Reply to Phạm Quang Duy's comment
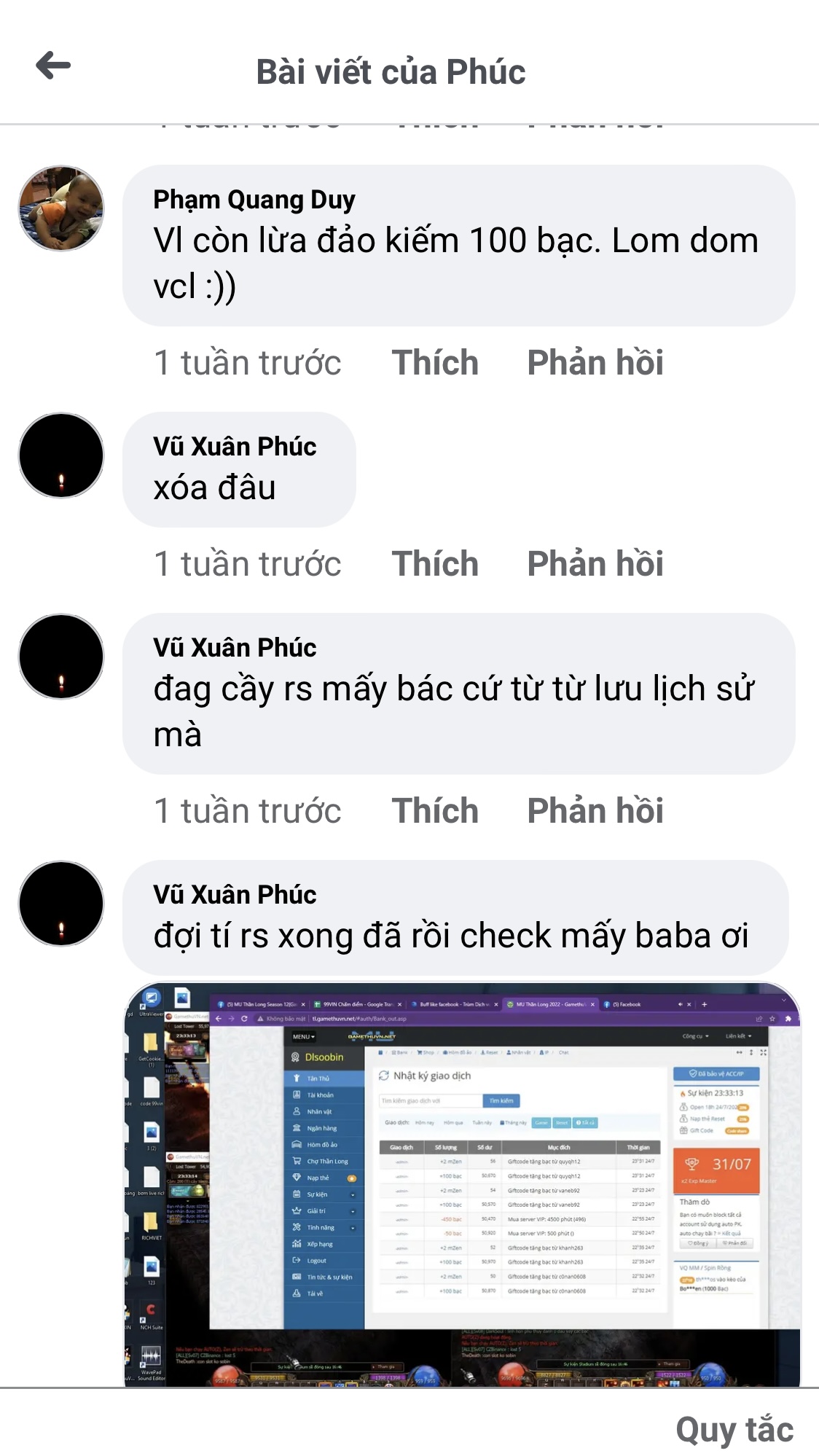This screenshot has height=1456, width=819. [595, 363]
